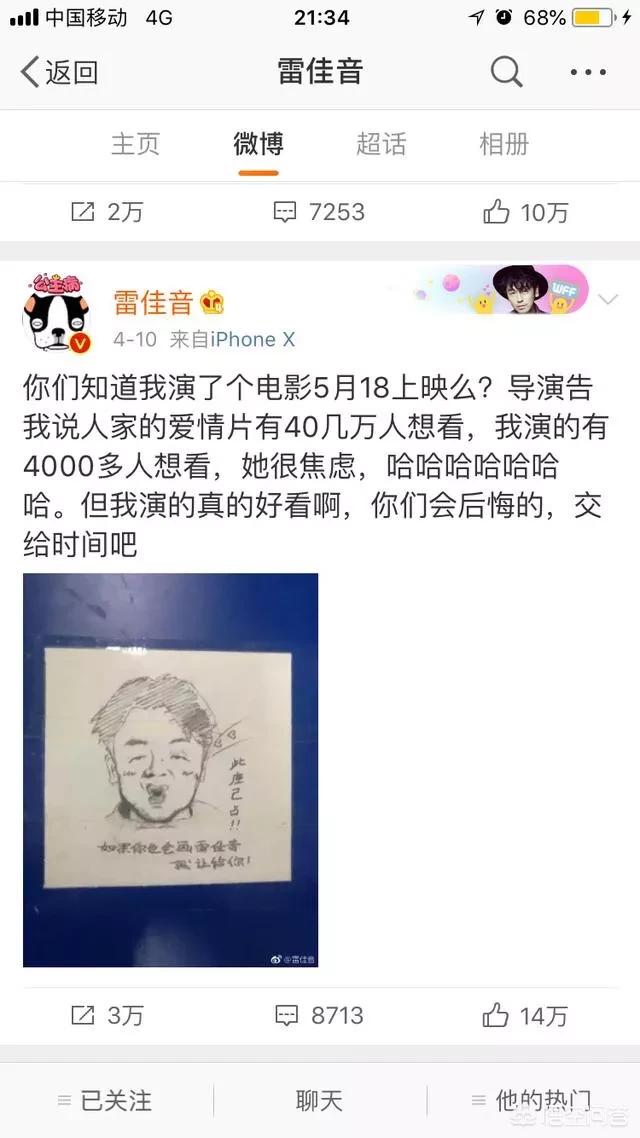Open the comments showing 7253
The width and height of the screenshot is (640, 1138).
(x=320, y=212)
